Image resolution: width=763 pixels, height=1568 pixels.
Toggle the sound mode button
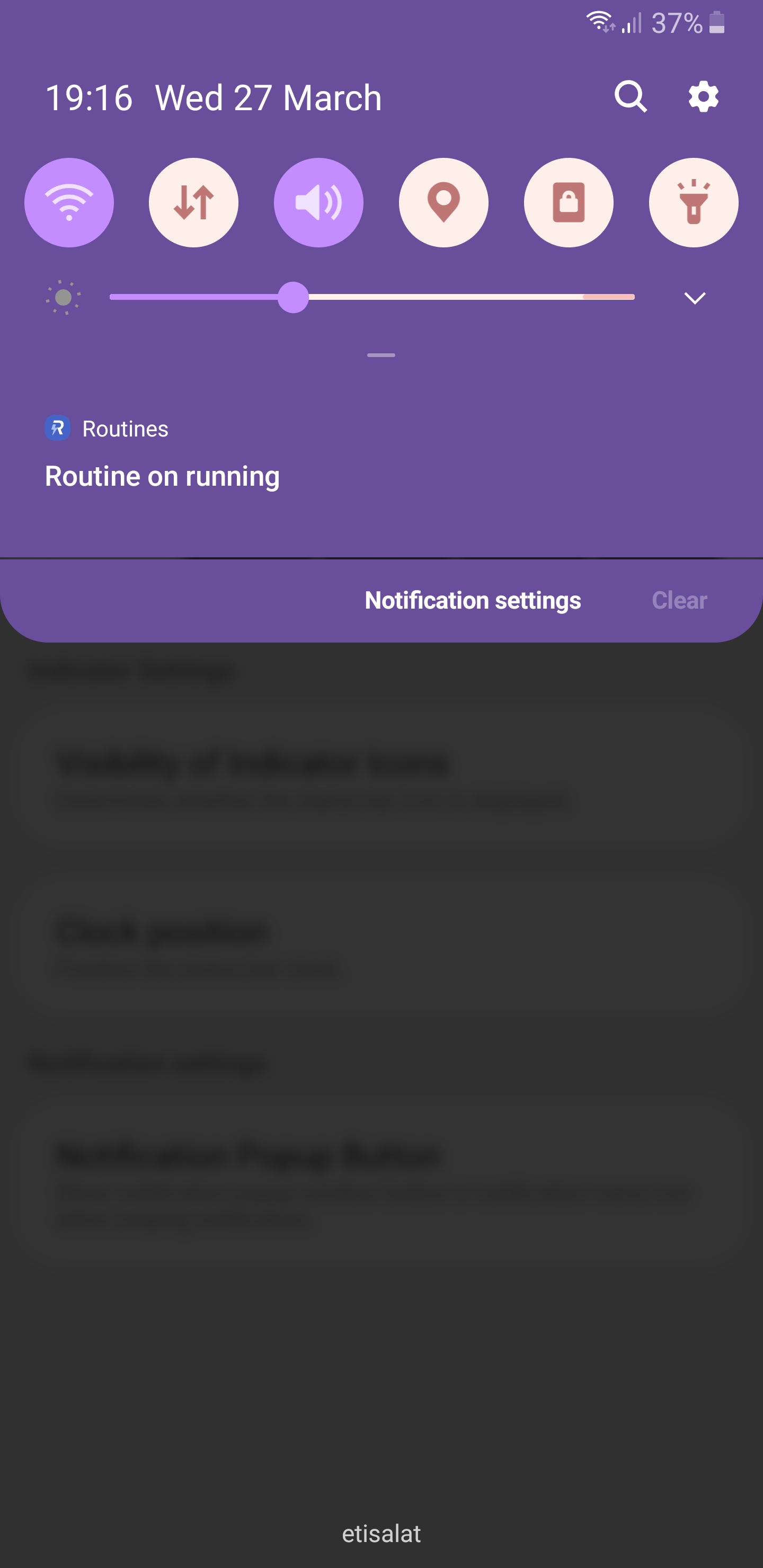tap(318, 203)
